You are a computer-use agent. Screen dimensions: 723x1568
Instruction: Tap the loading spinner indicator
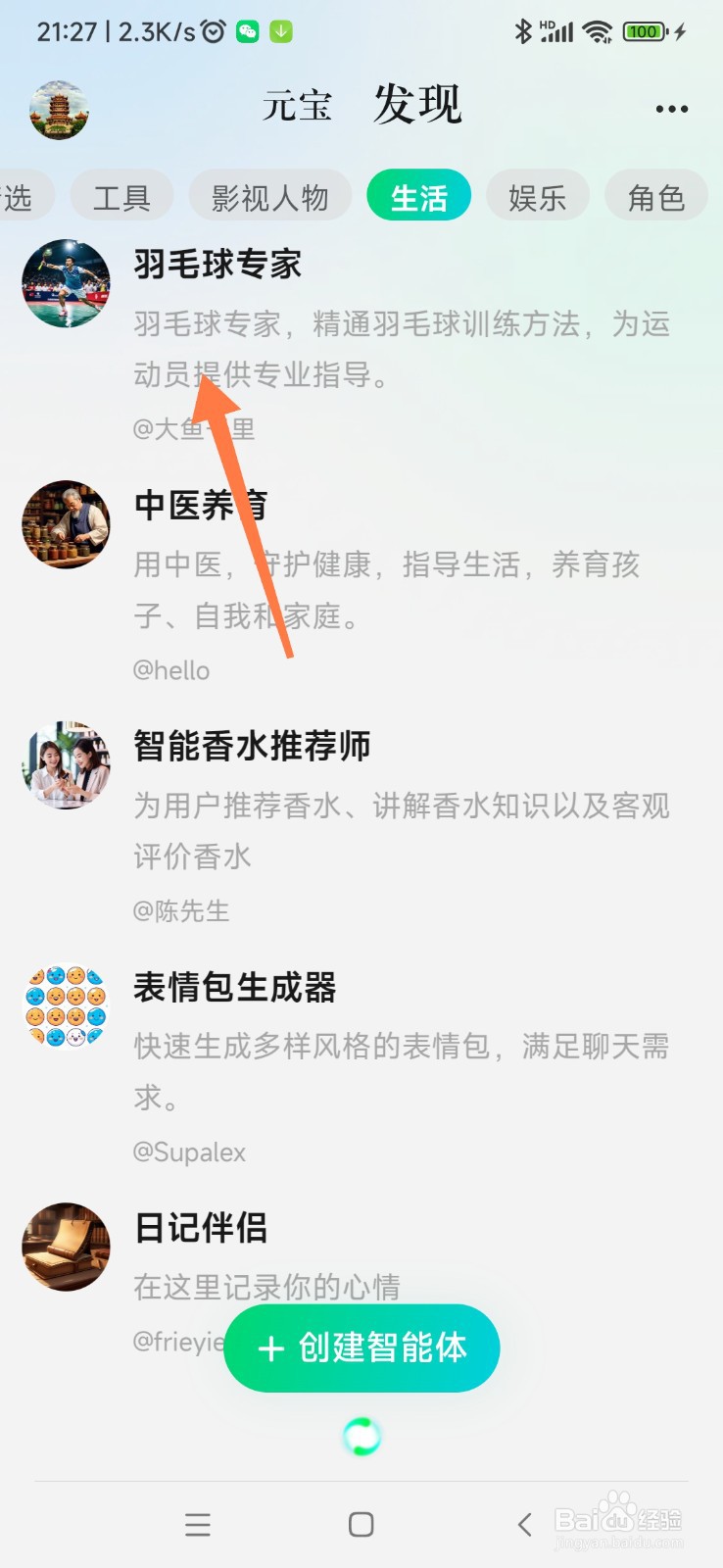click(361, 1435)
